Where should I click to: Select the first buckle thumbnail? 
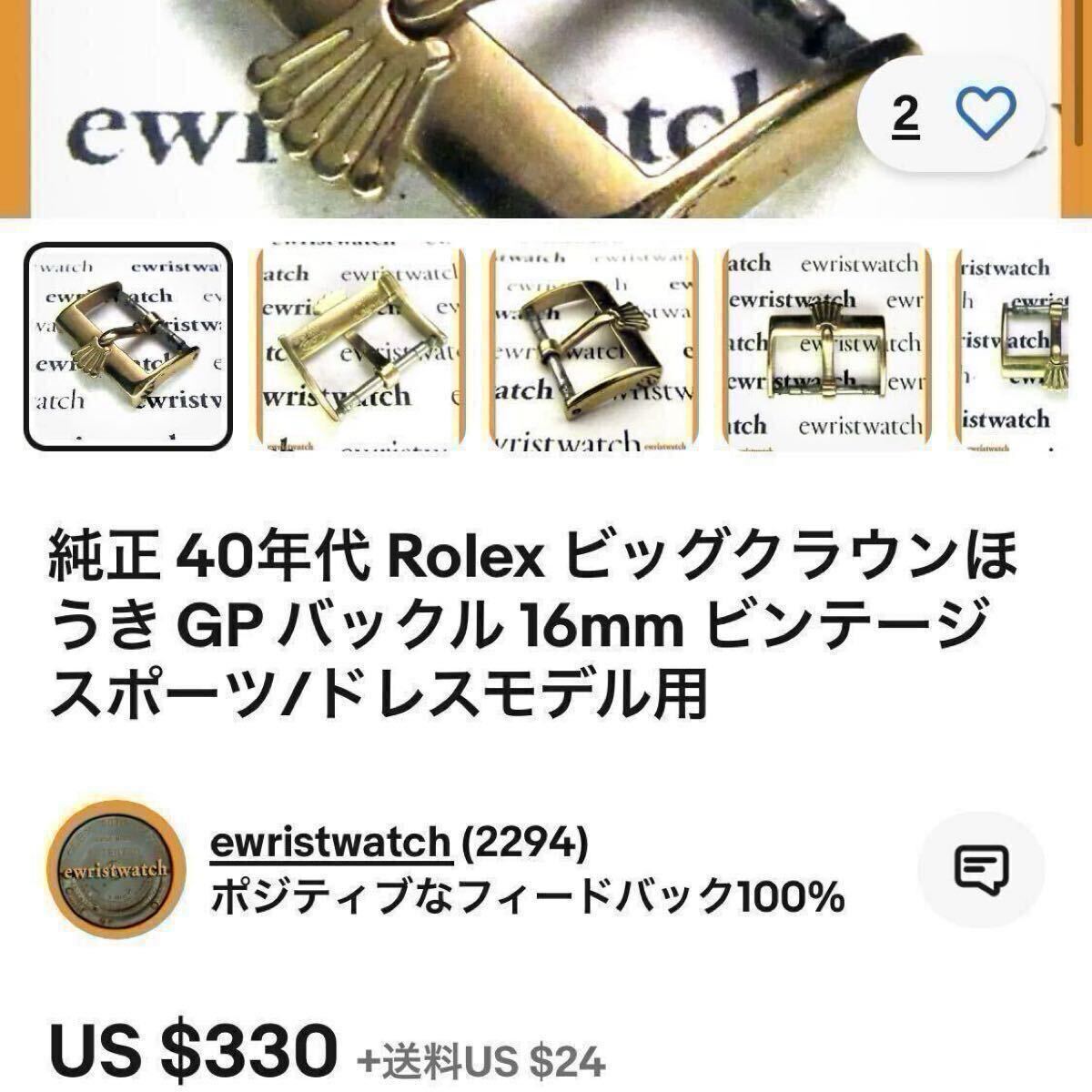click(128, 347)
